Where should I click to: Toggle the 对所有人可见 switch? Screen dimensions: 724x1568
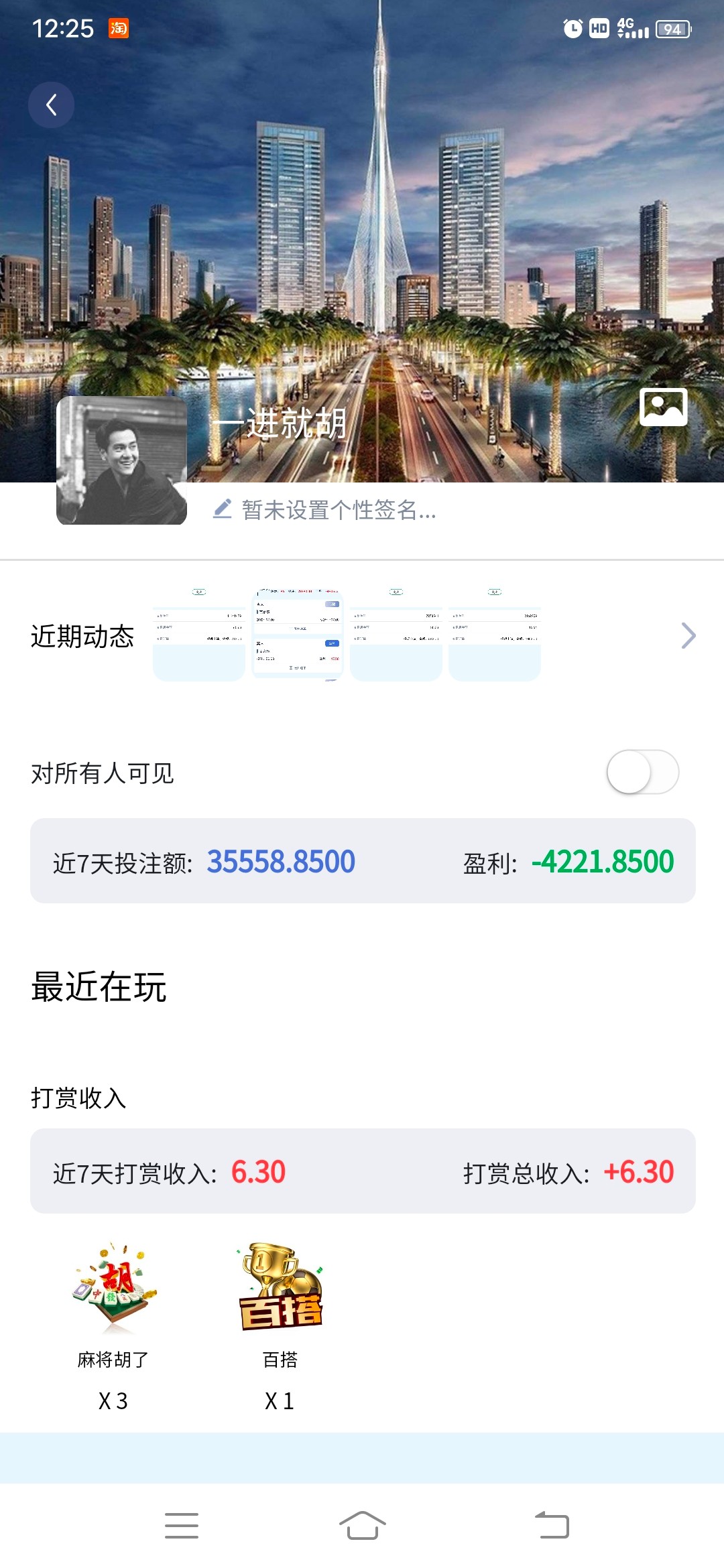coord(642,772)
